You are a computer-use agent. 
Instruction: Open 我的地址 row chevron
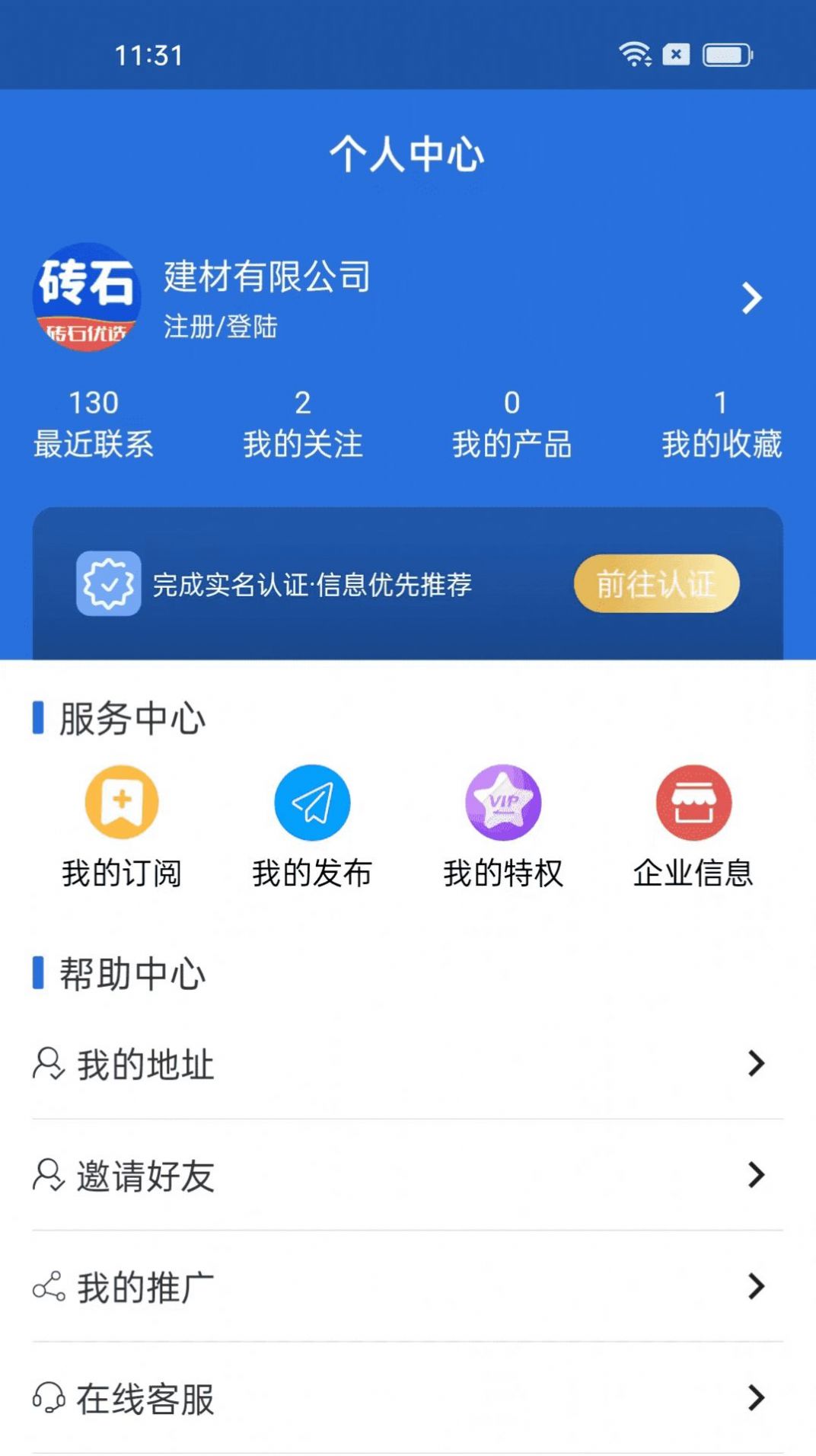[754, 1065]
